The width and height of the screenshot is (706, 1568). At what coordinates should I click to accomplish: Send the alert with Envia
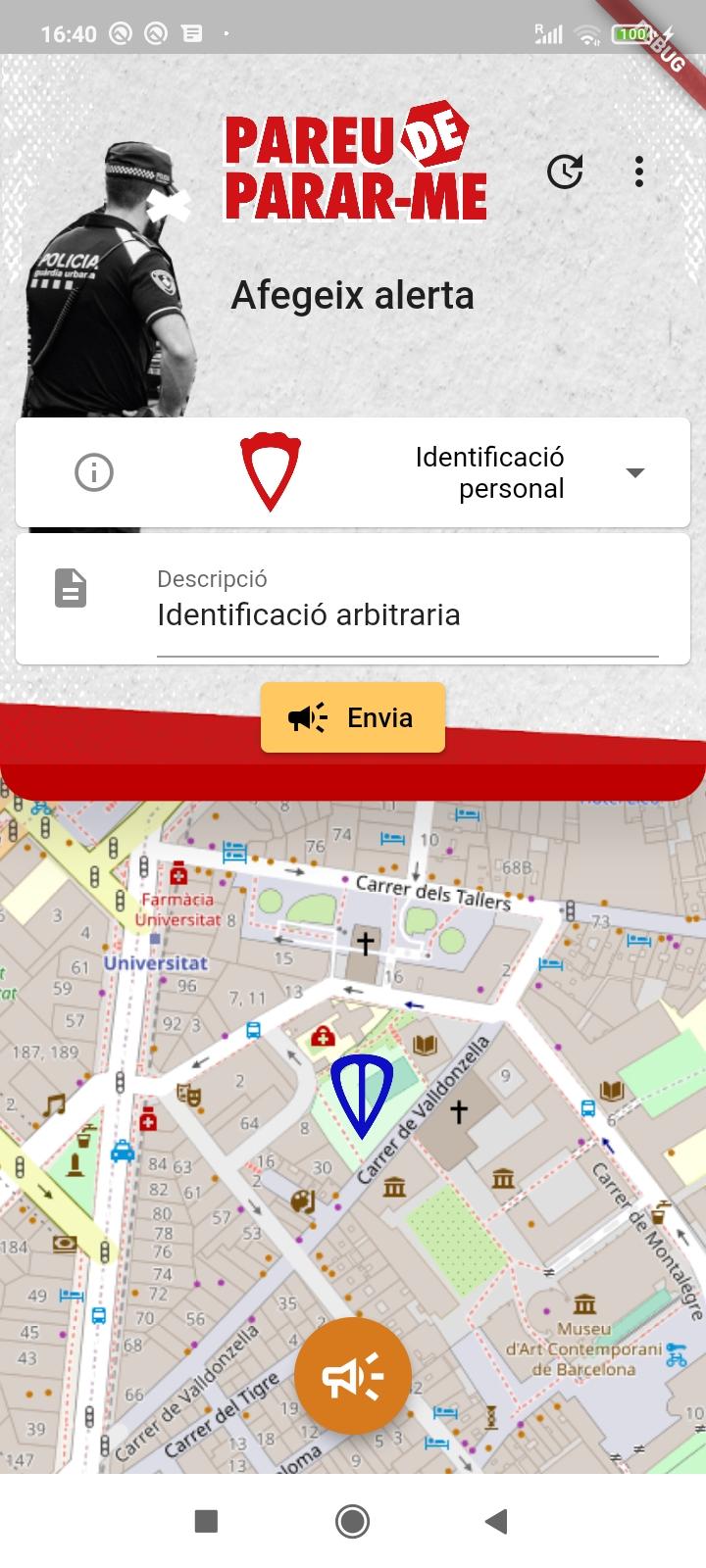tap(353, 717)
